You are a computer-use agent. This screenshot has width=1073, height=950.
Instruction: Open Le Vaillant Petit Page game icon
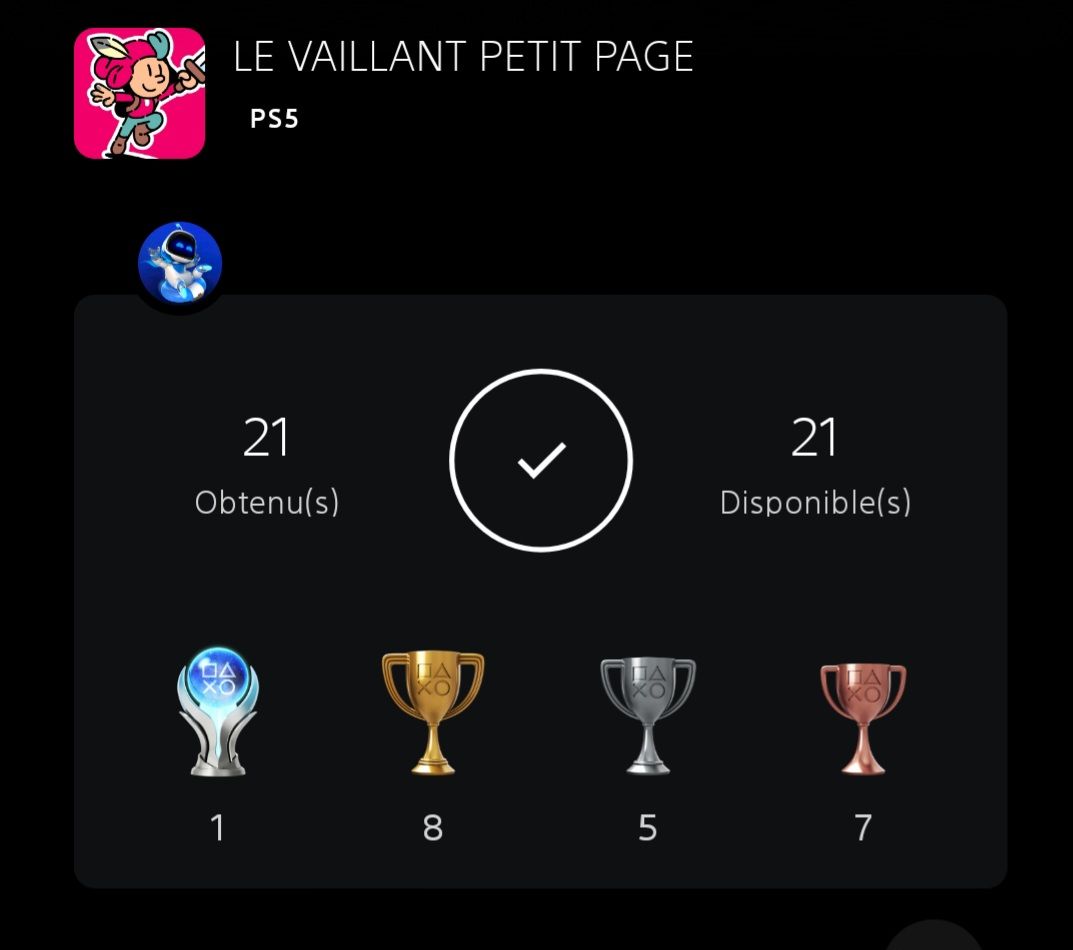click(x=140, y=94)
